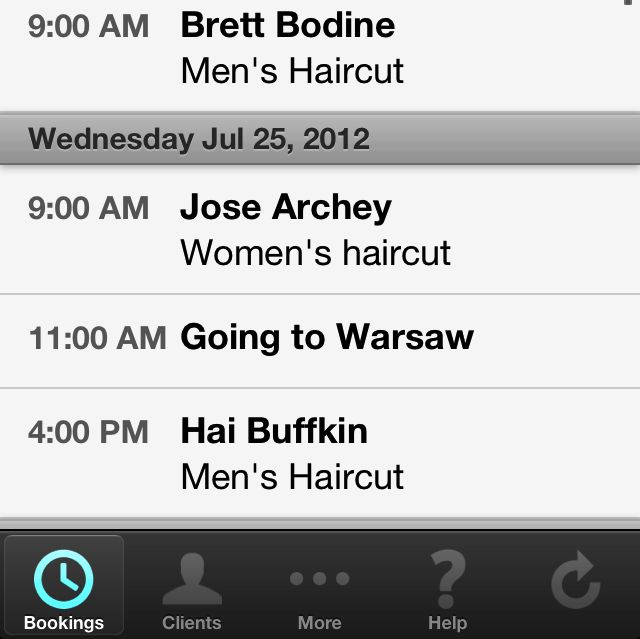Go to the Help tab

[x=447, y=586]
